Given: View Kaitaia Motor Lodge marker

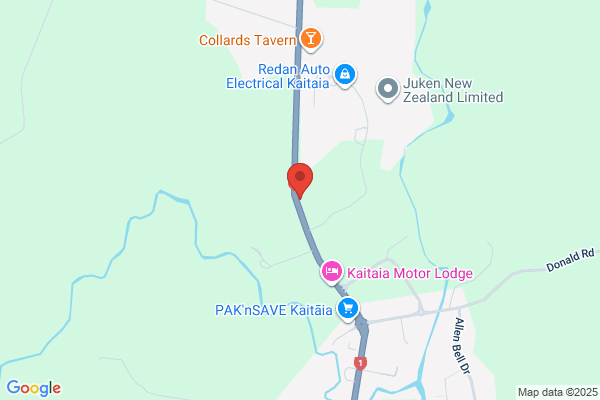Looking at the screenshot, I should (331, 271).
